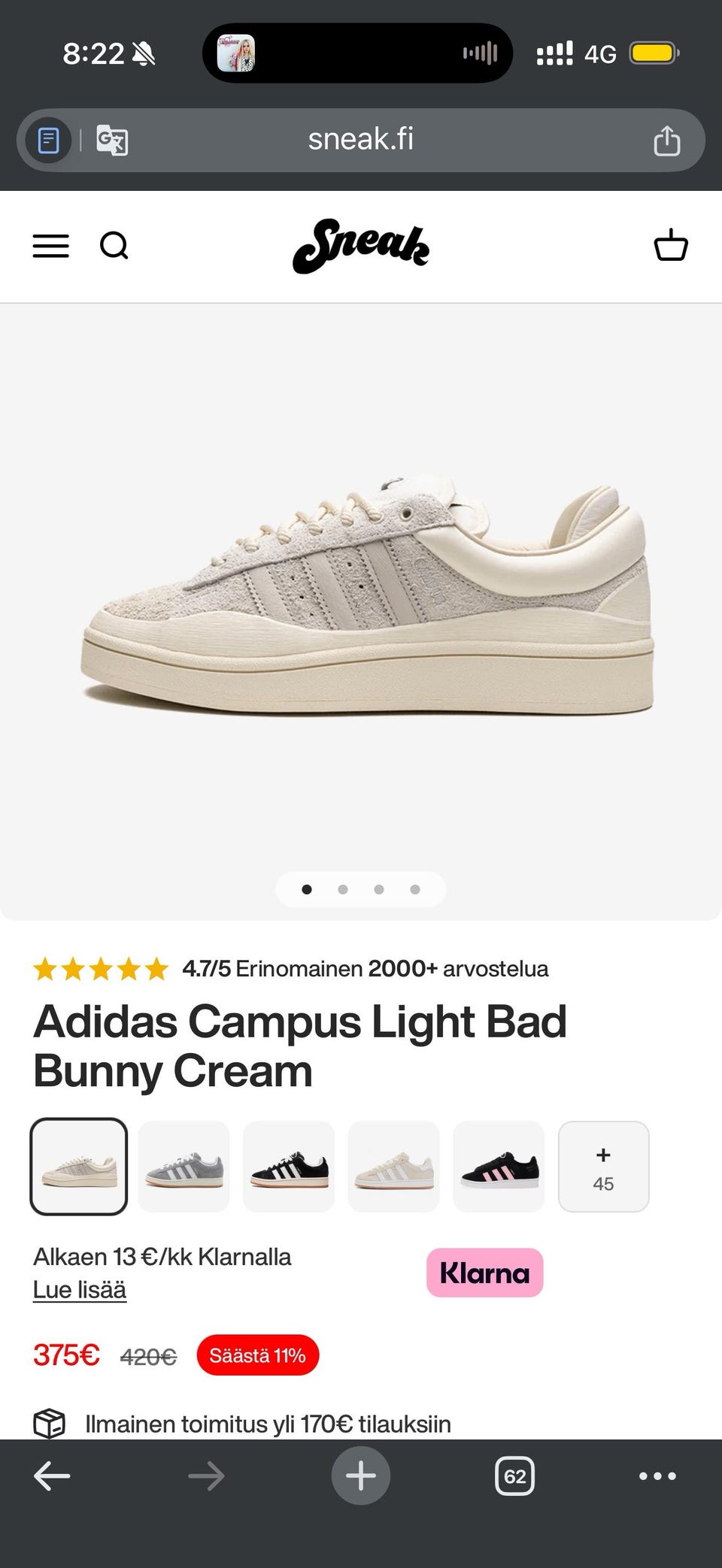Select the grey Campus variant thumbnail

(184, 1166)
